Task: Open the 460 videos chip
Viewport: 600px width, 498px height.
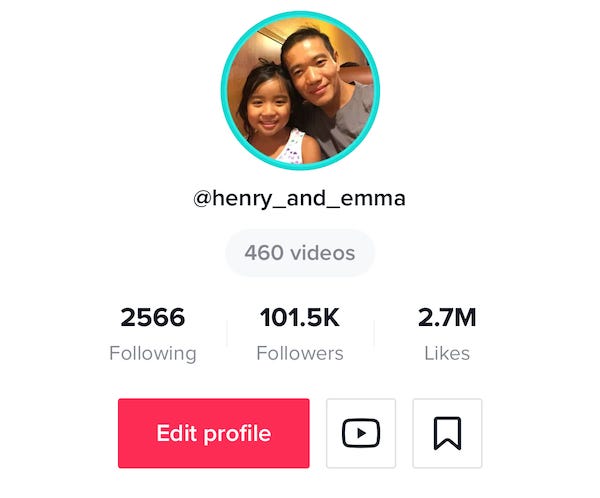Action: coord(300,253)
